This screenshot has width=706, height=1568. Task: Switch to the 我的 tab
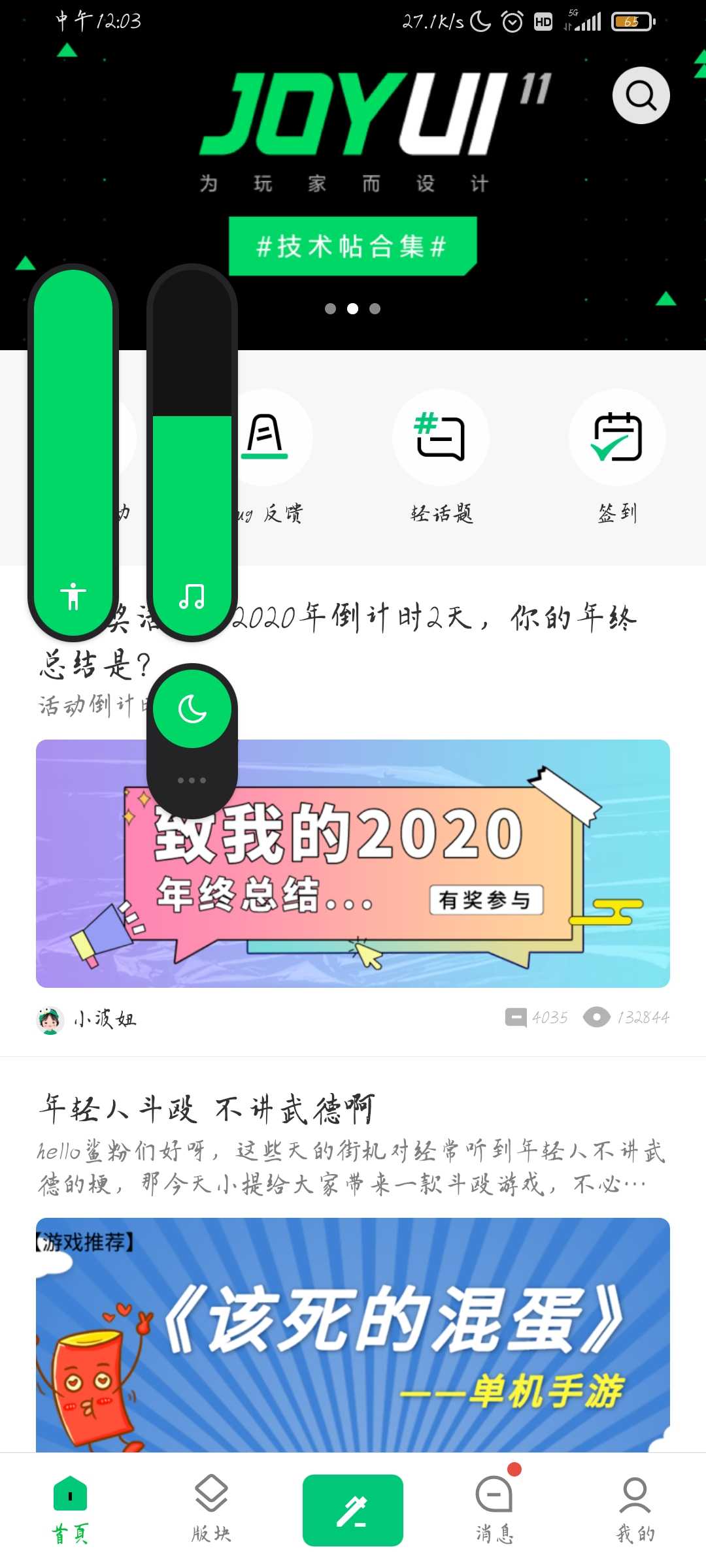[x=635, y=1510]
